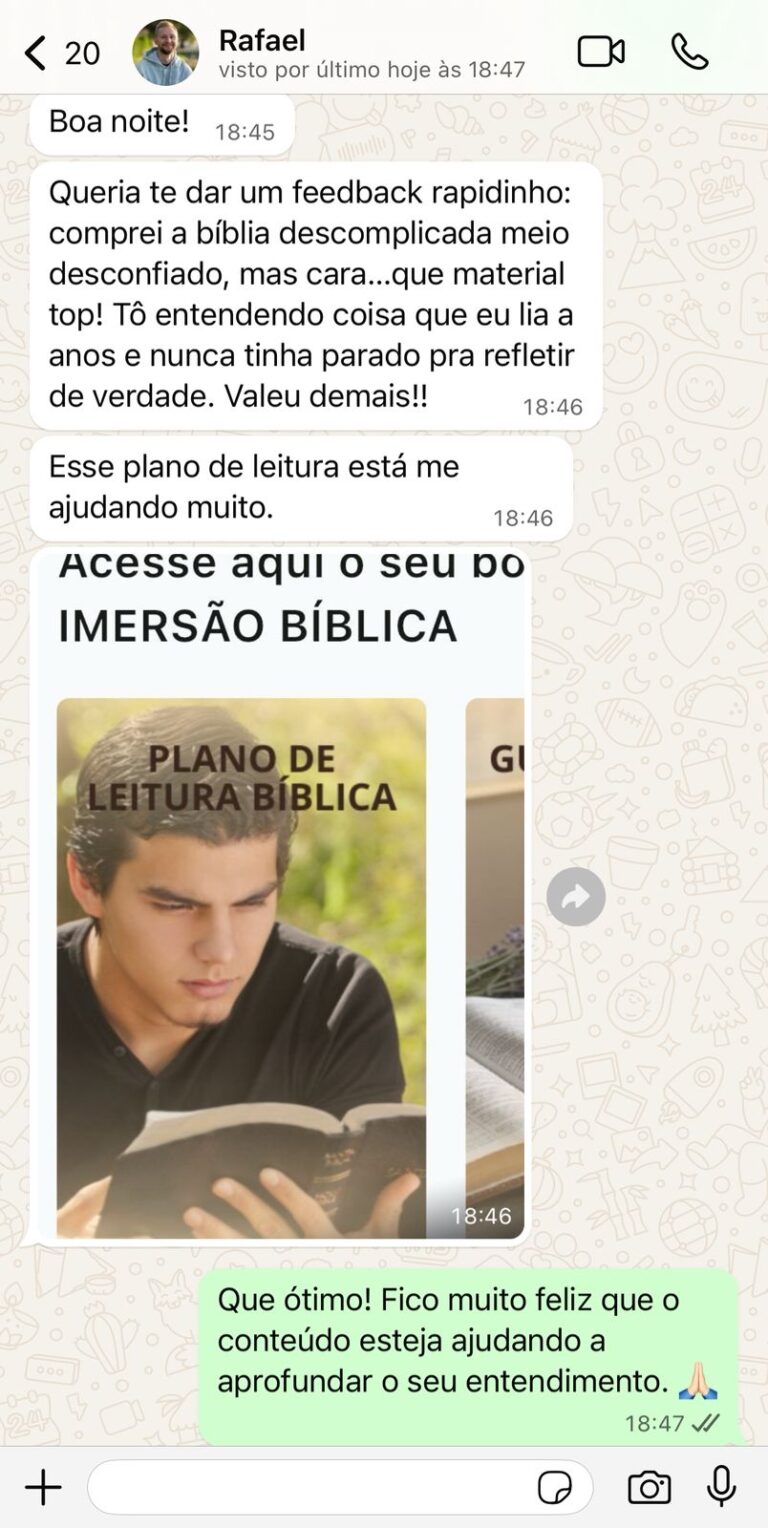Start a video call with Rafael
768x1528 pixels.
[601, 52]
